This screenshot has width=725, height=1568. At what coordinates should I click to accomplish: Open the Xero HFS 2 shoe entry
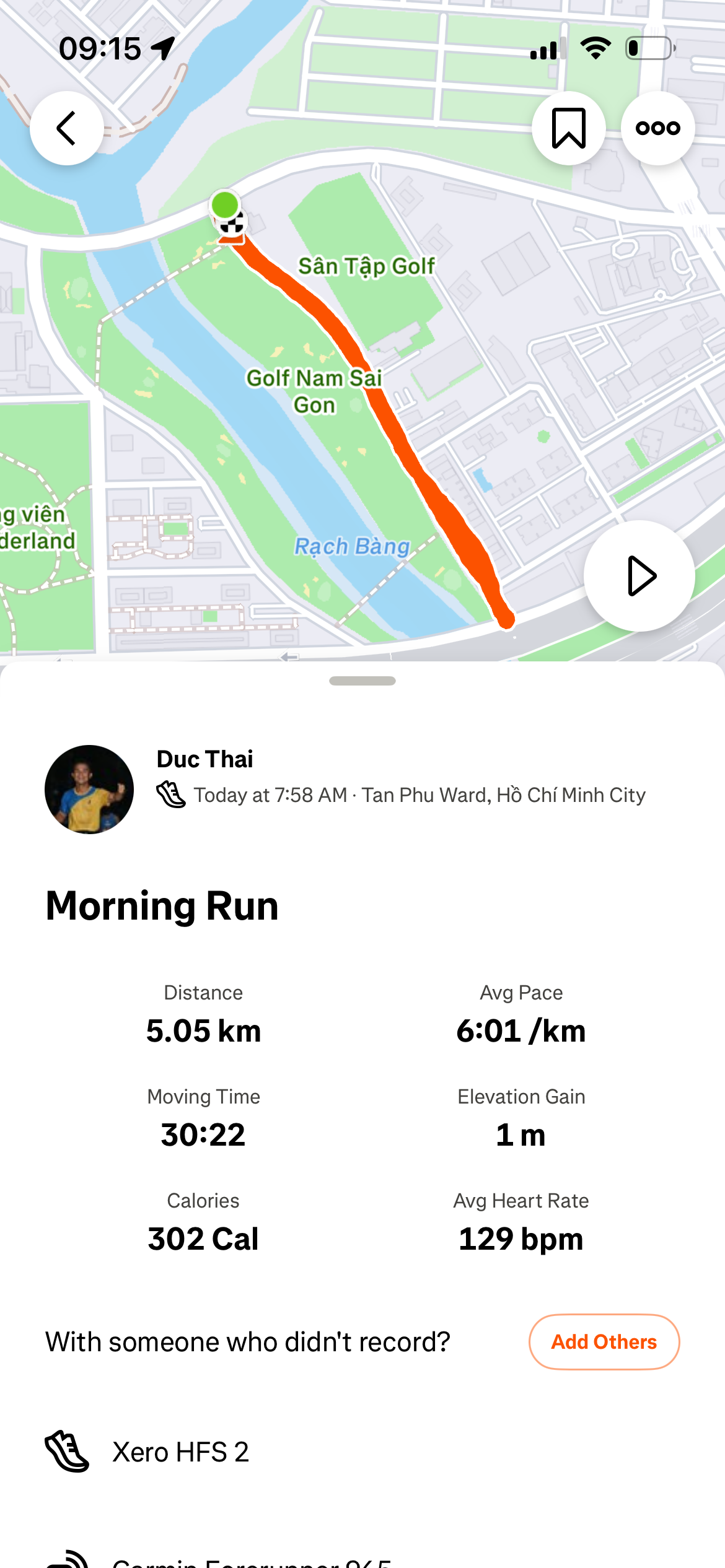(180, 1452)
